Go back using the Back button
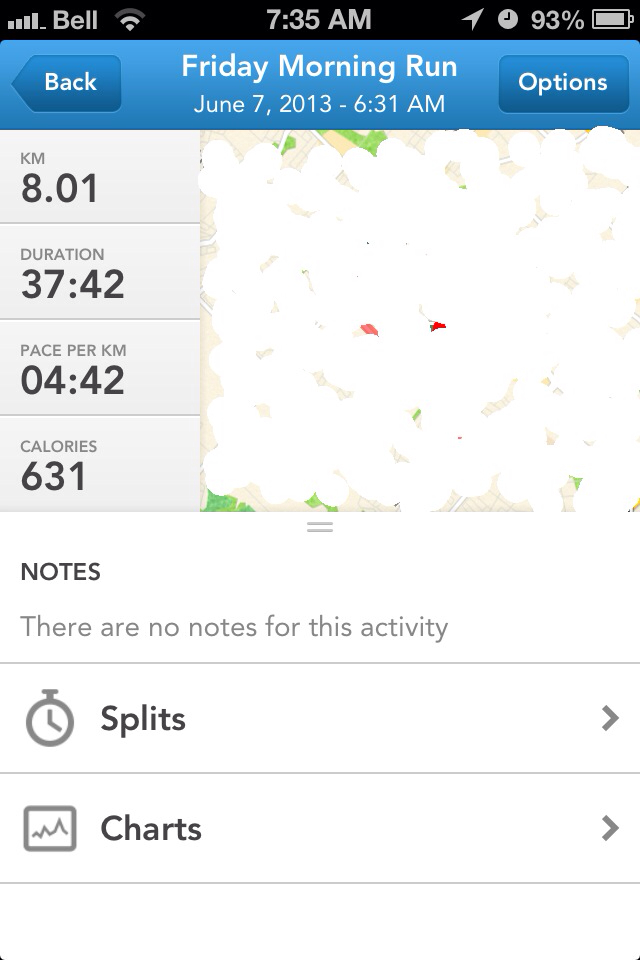 (x=68, y=83)
